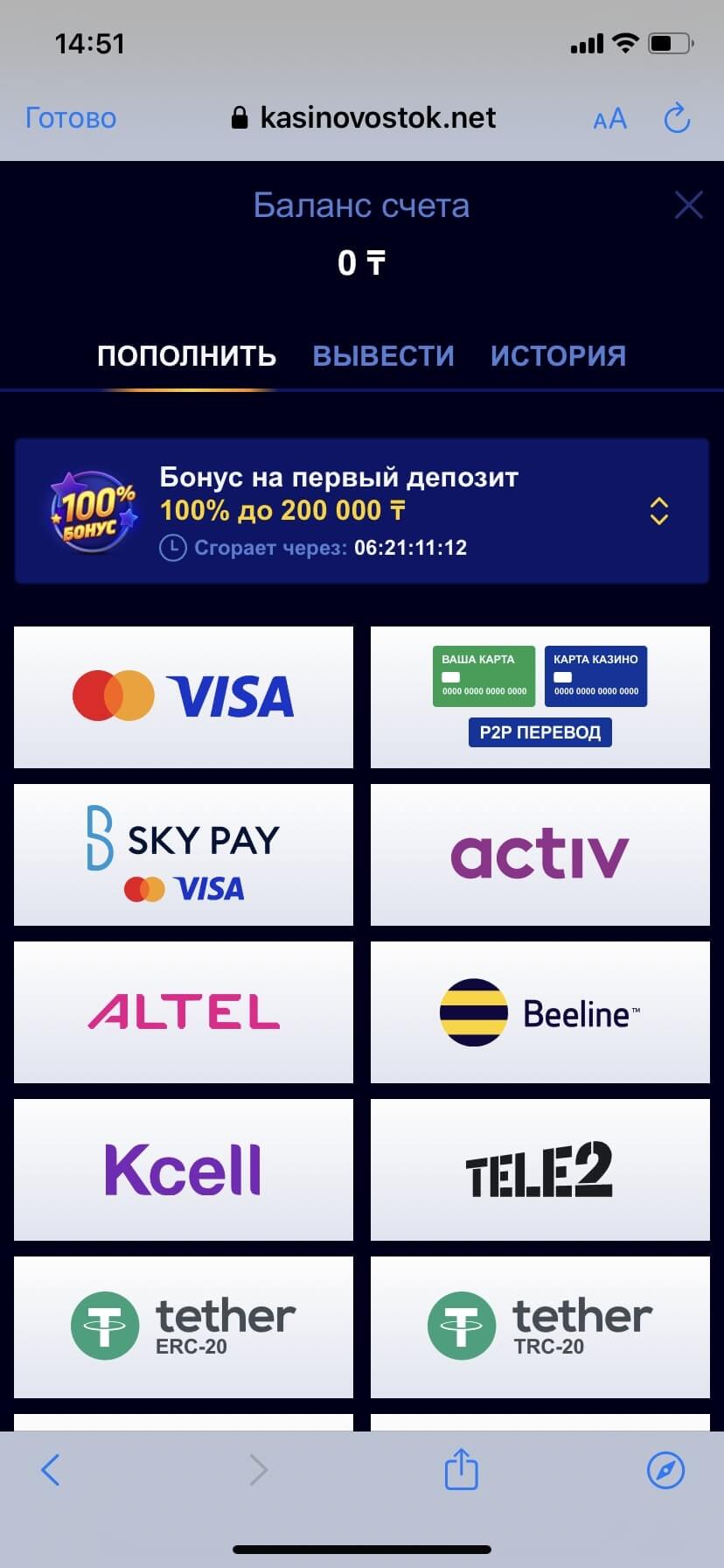The image size is (724, 1568).
Task: Deposit via Beeline
Action: [540, 1011]
